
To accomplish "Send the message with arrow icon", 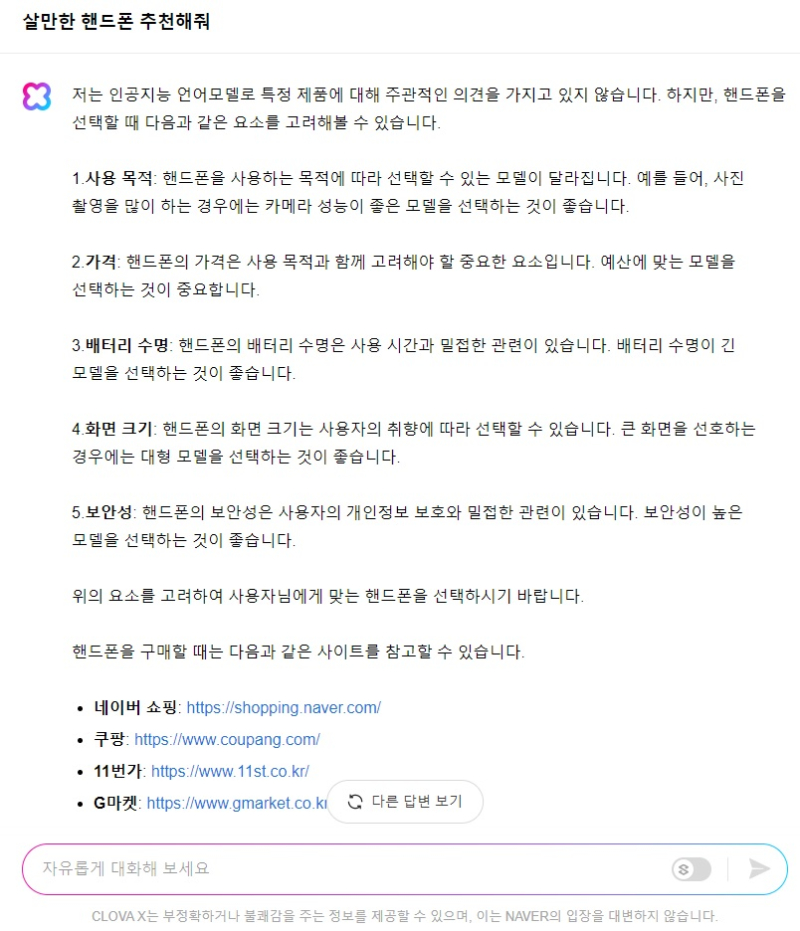I will 760,868.
